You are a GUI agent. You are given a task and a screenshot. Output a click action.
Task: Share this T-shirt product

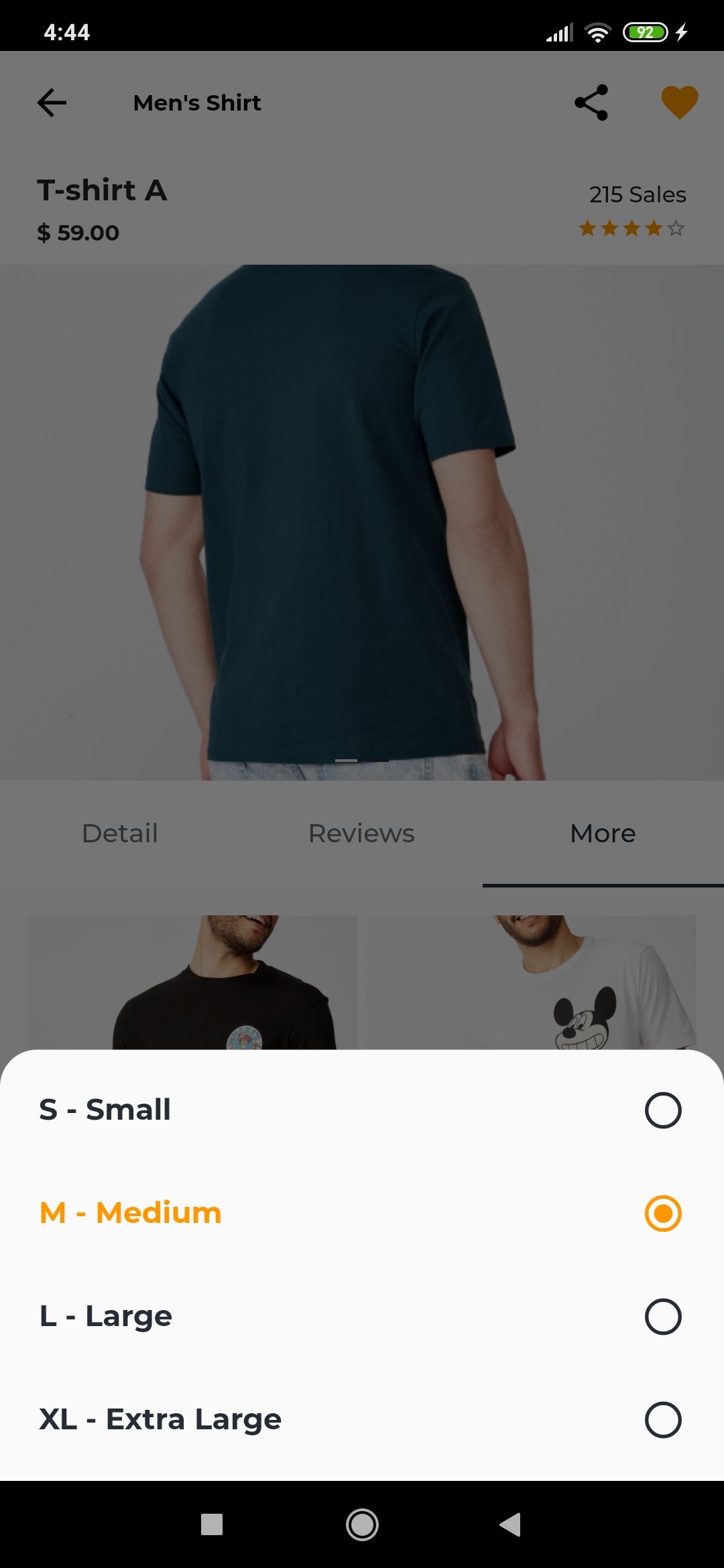coord(591,103)
